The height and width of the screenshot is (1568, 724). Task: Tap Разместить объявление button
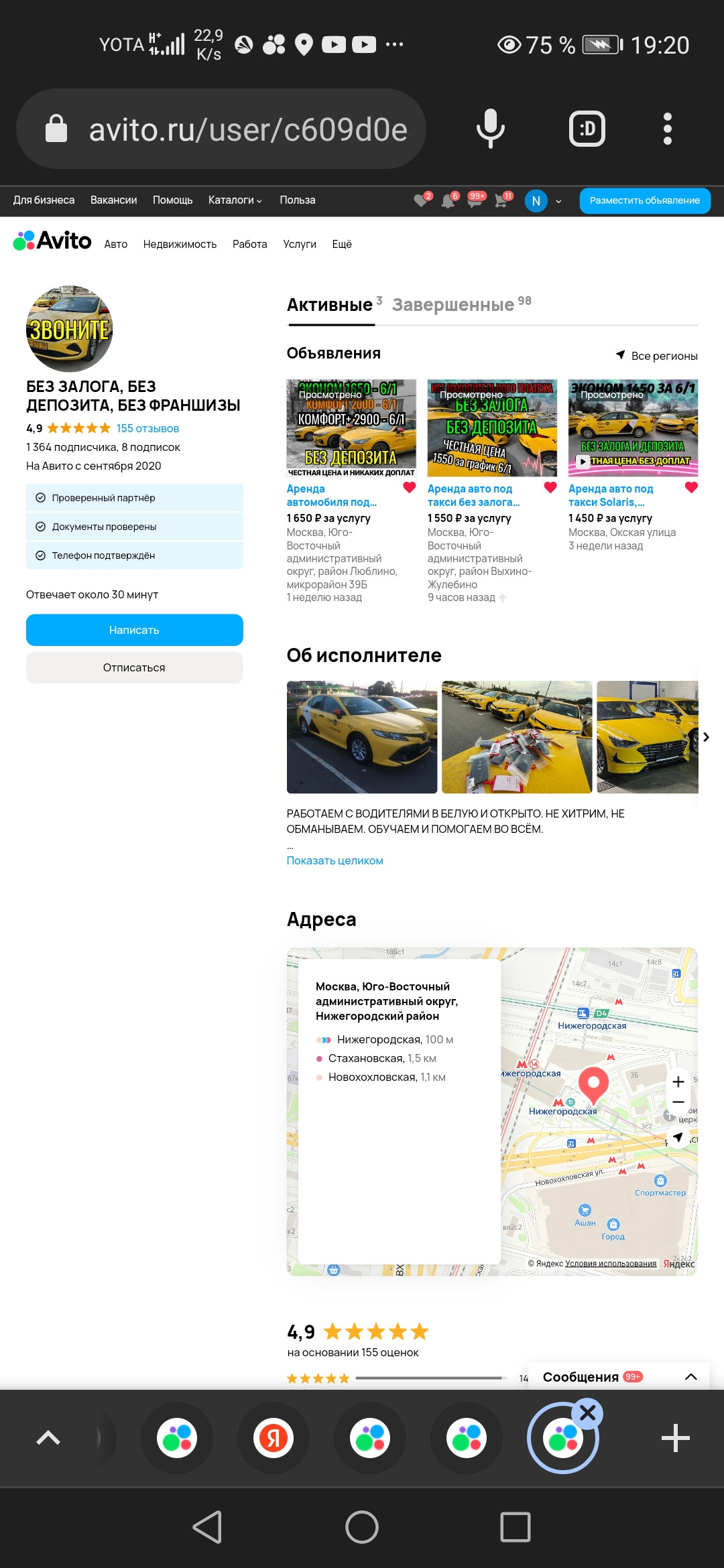(x=644, y=200)
